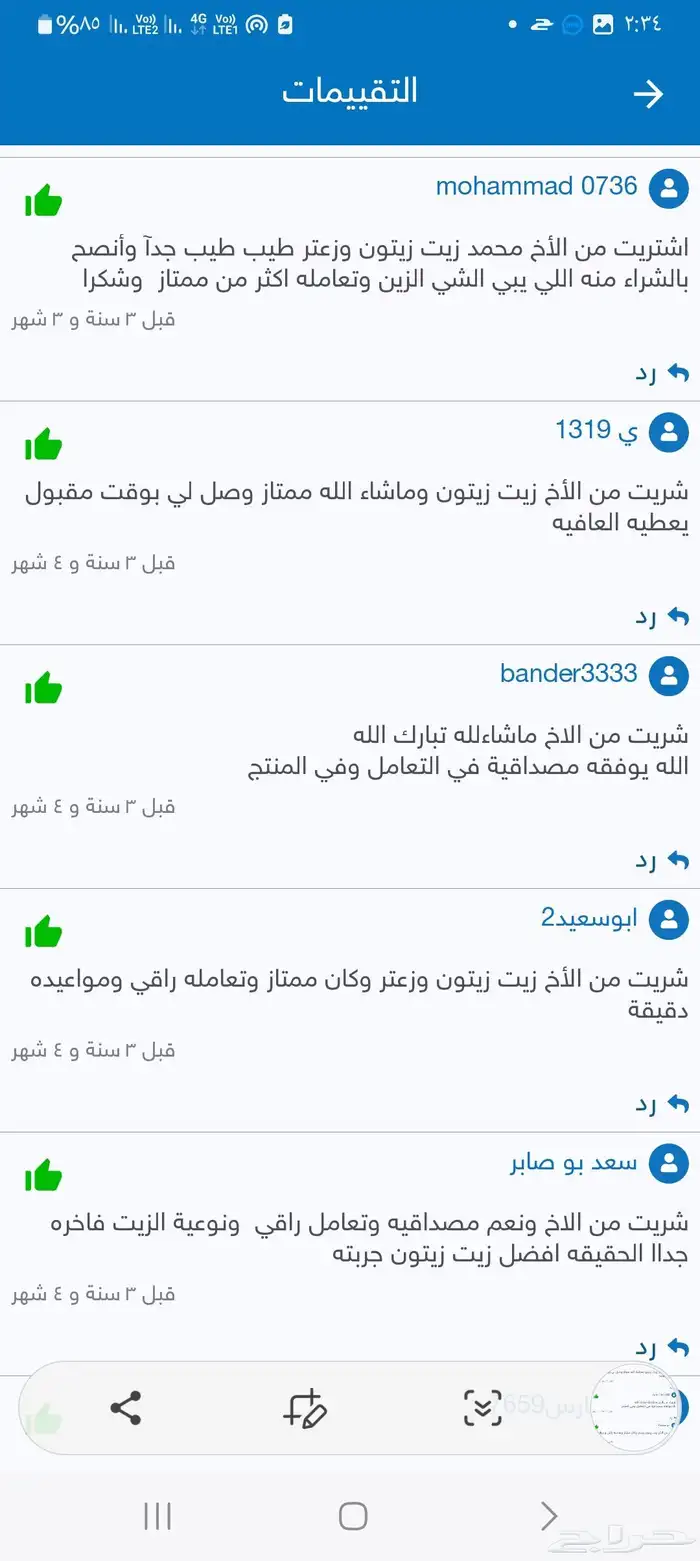Reply to bander3333's review
Screen dimensions: 700x1561
coord(662,860)
